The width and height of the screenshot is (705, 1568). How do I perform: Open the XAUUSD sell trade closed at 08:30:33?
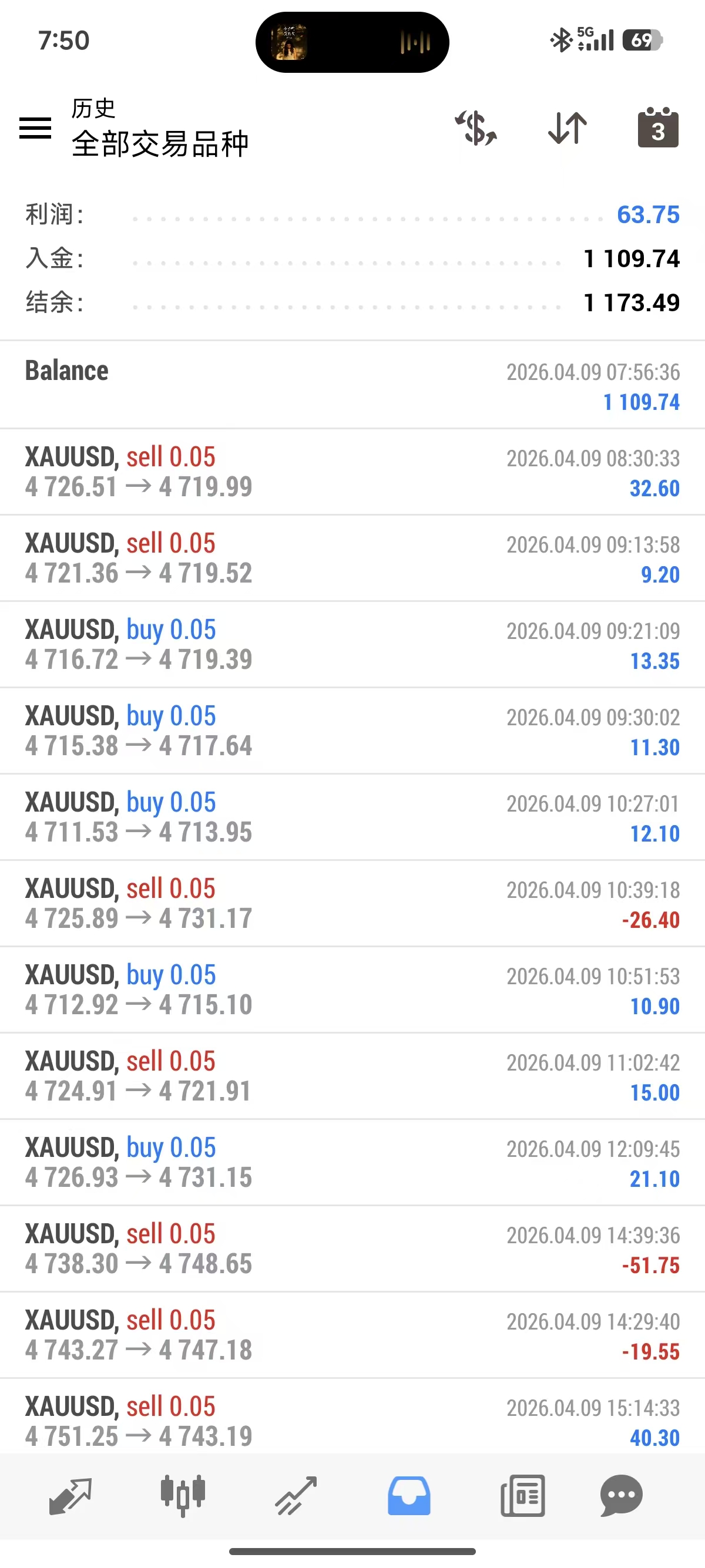tap(352, 472)
